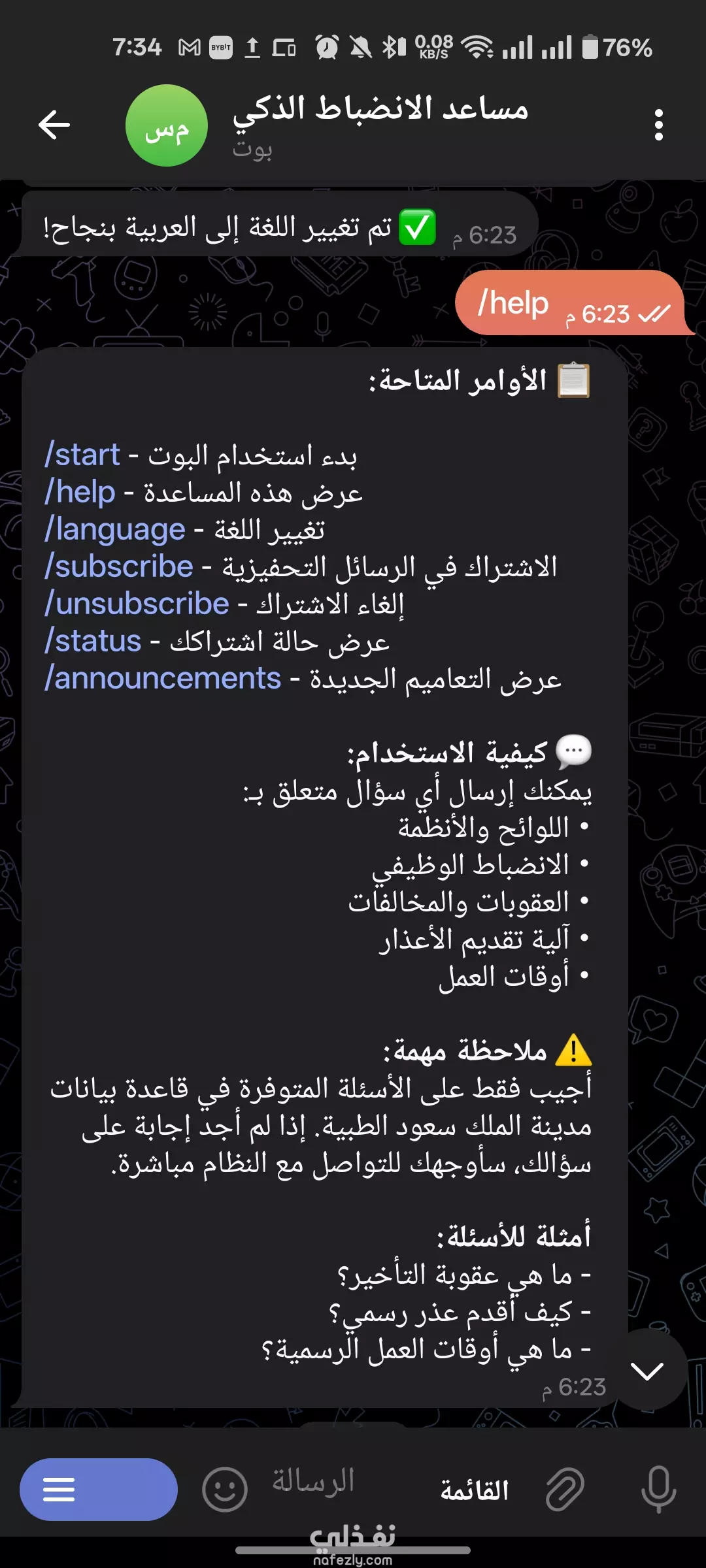Screen dimensions: 706x1568
Task: Tap the /subscribe command link
Action: pos(119,566)
